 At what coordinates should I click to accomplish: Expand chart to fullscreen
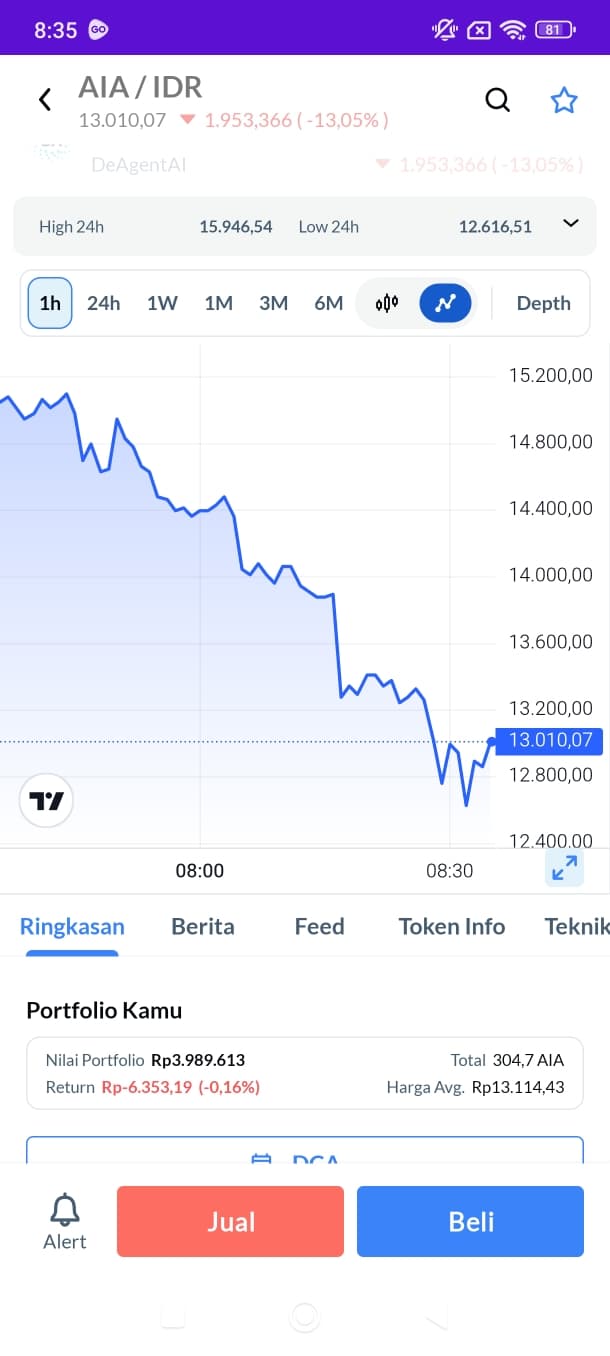pyautogui.click(x=565, y=868)
